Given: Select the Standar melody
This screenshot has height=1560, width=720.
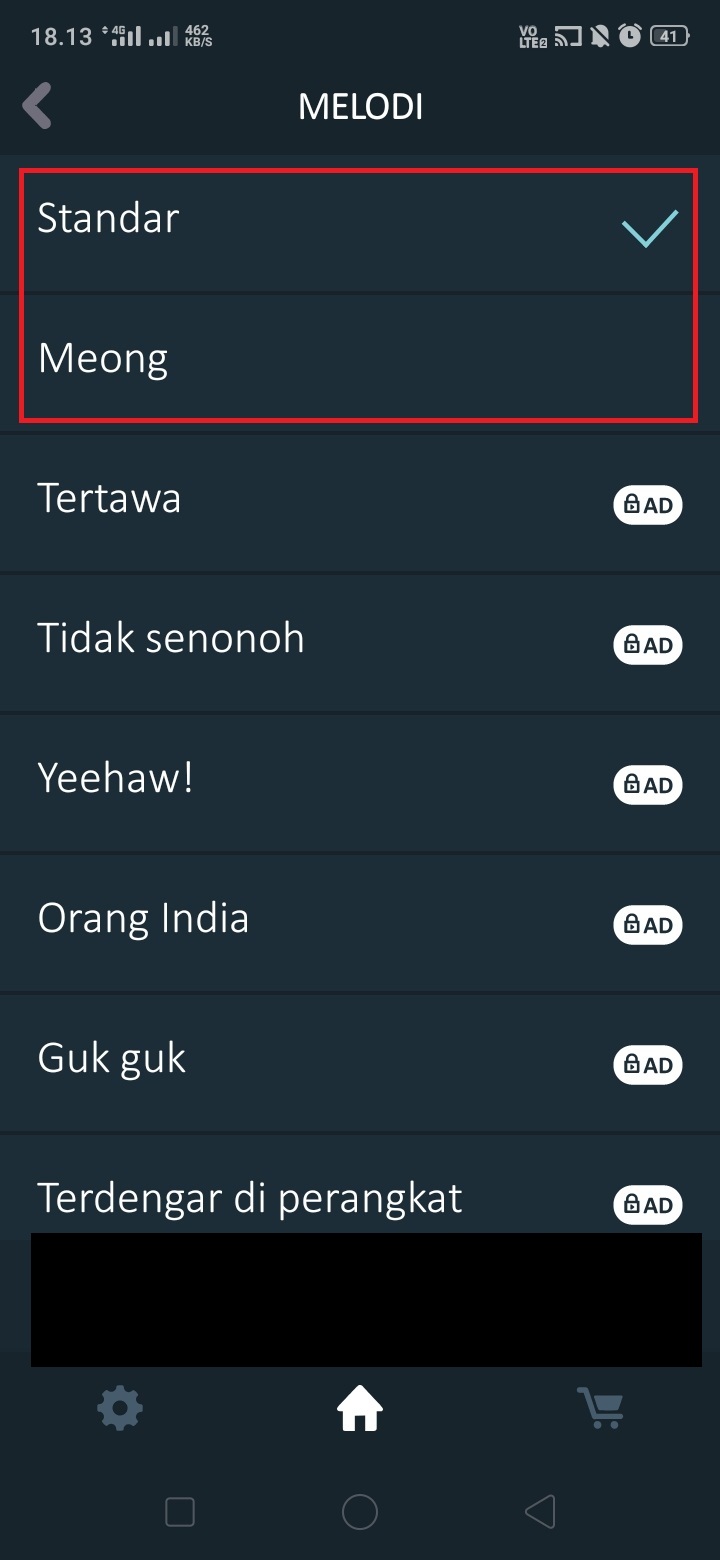Looking at the screenshot, I should [108, 218].
